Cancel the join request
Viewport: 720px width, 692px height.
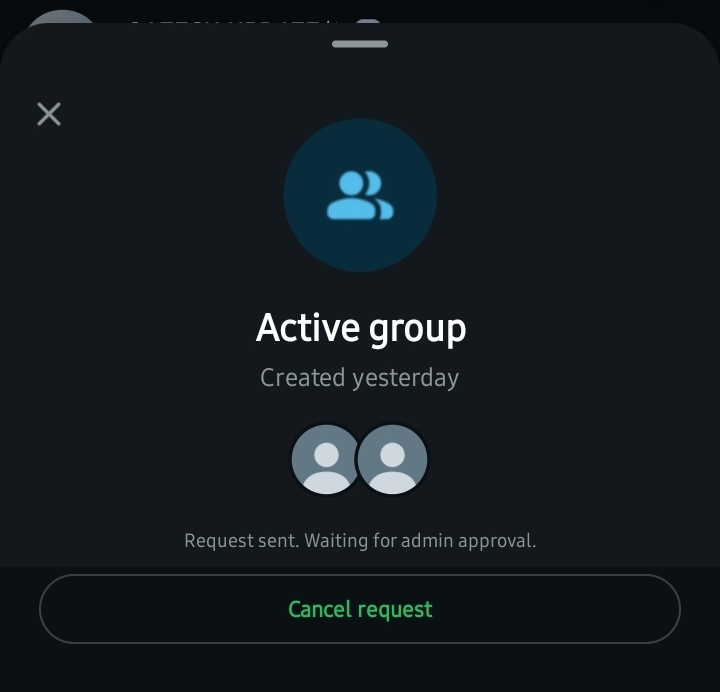pos(360,609)
